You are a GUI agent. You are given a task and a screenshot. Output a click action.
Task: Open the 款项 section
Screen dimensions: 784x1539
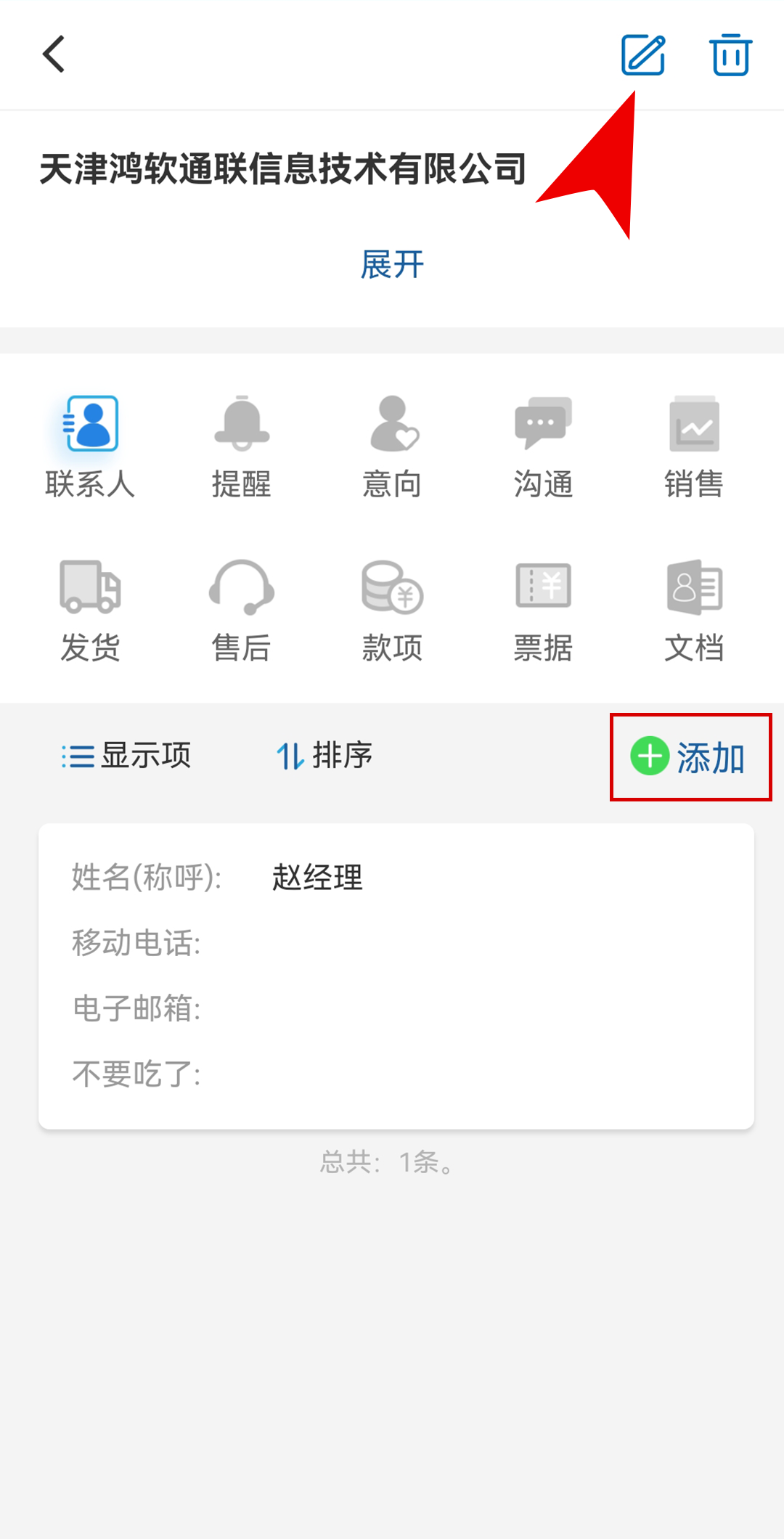coord(392,611)
